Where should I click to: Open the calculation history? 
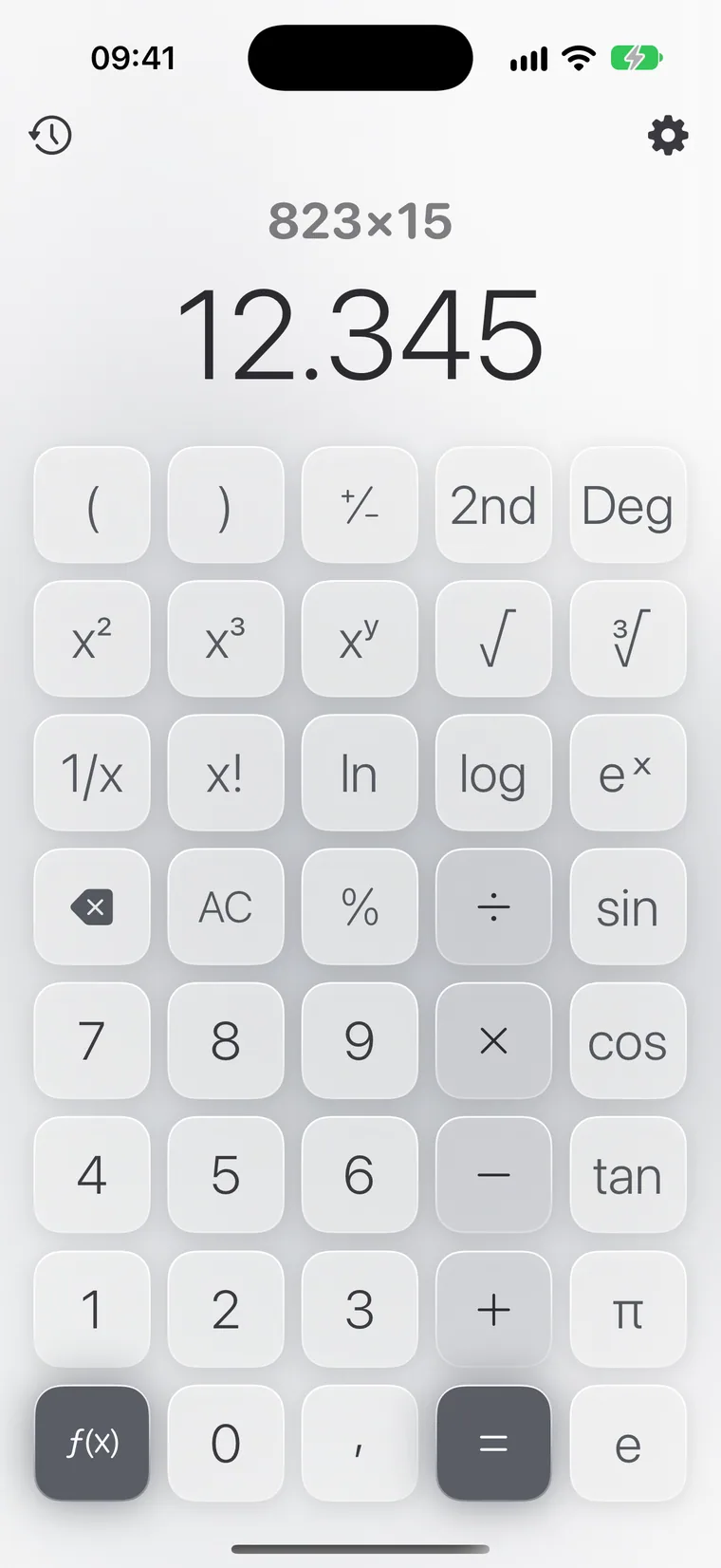click(x=50, y=136)
